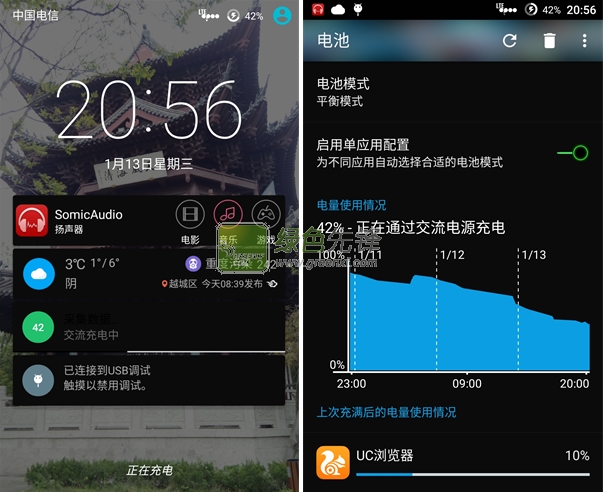The width and height of the screenshot is (603, 492).
Task: Select the 电影 audio mode
Action: pos(190,213)
